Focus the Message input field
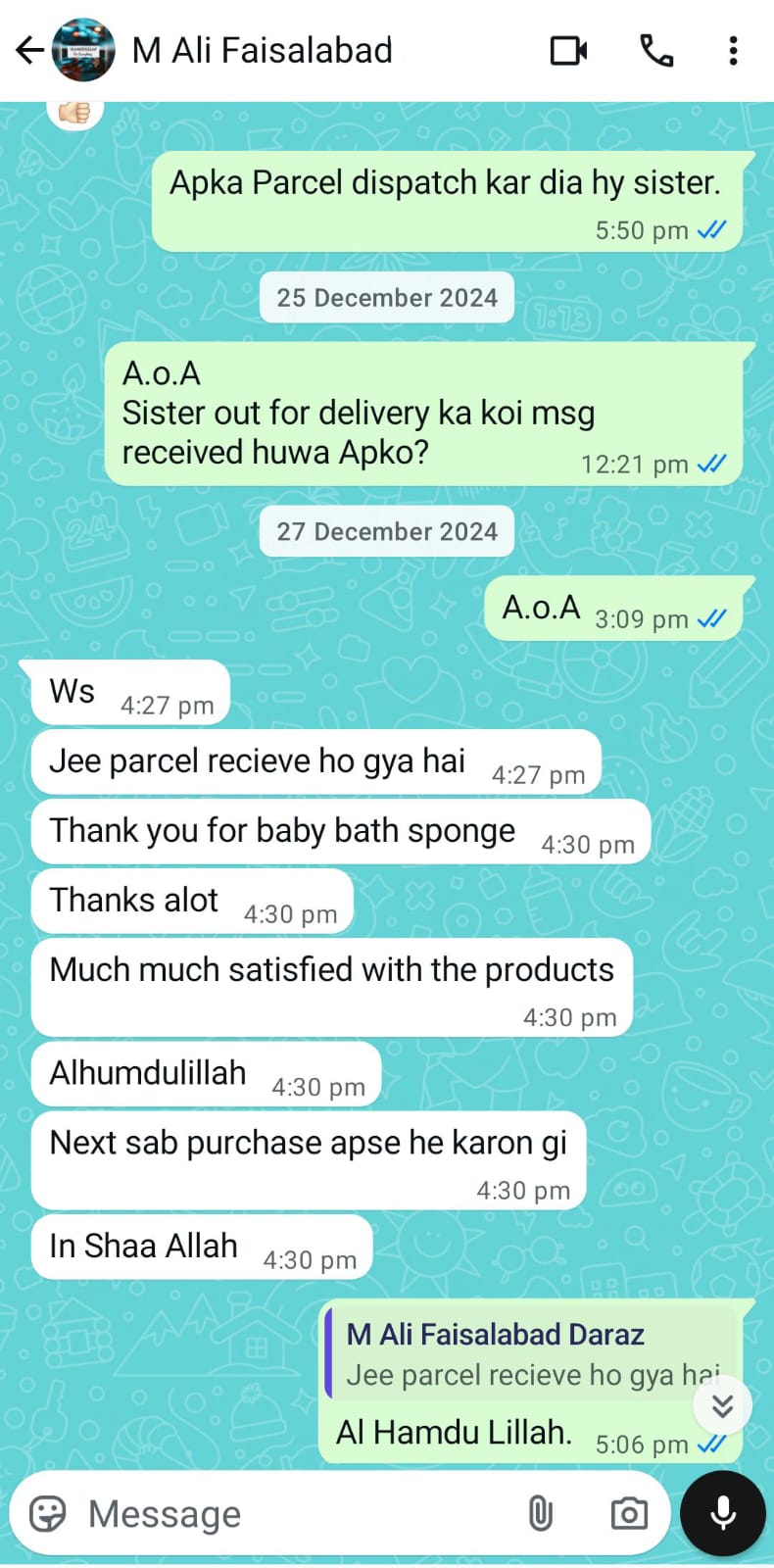 point(294,1514)
